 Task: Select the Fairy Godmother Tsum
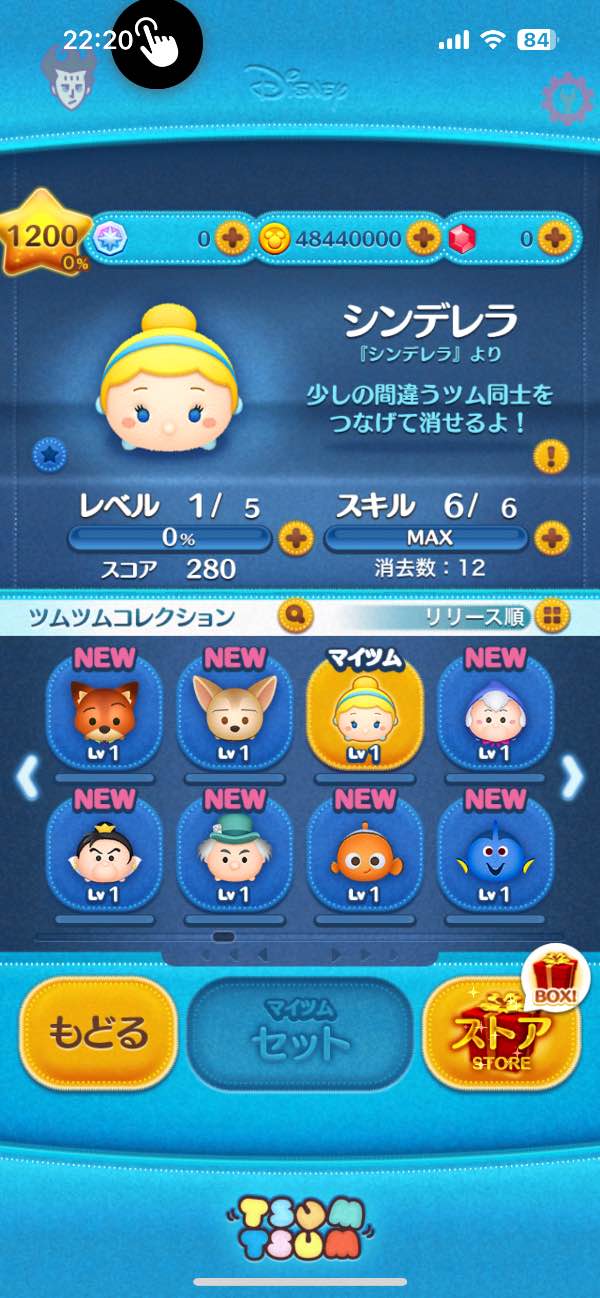[x=494, y=714]
